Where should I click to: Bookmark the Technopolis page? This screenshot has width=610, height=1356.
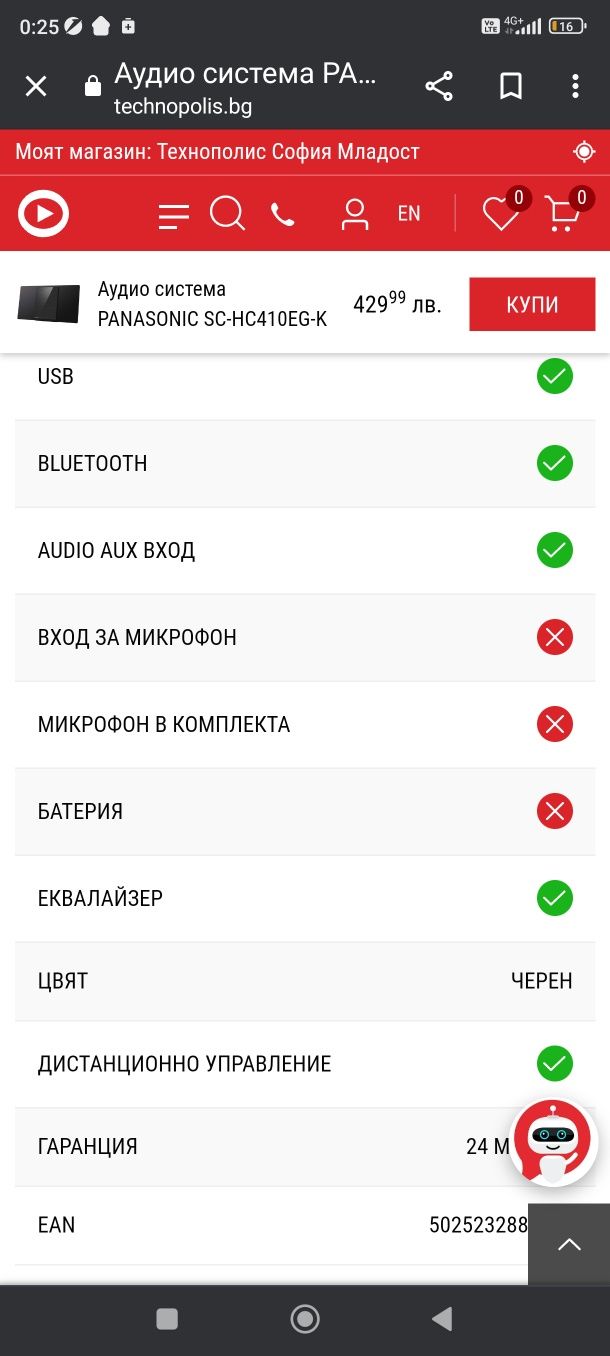(x=511, y=87)
